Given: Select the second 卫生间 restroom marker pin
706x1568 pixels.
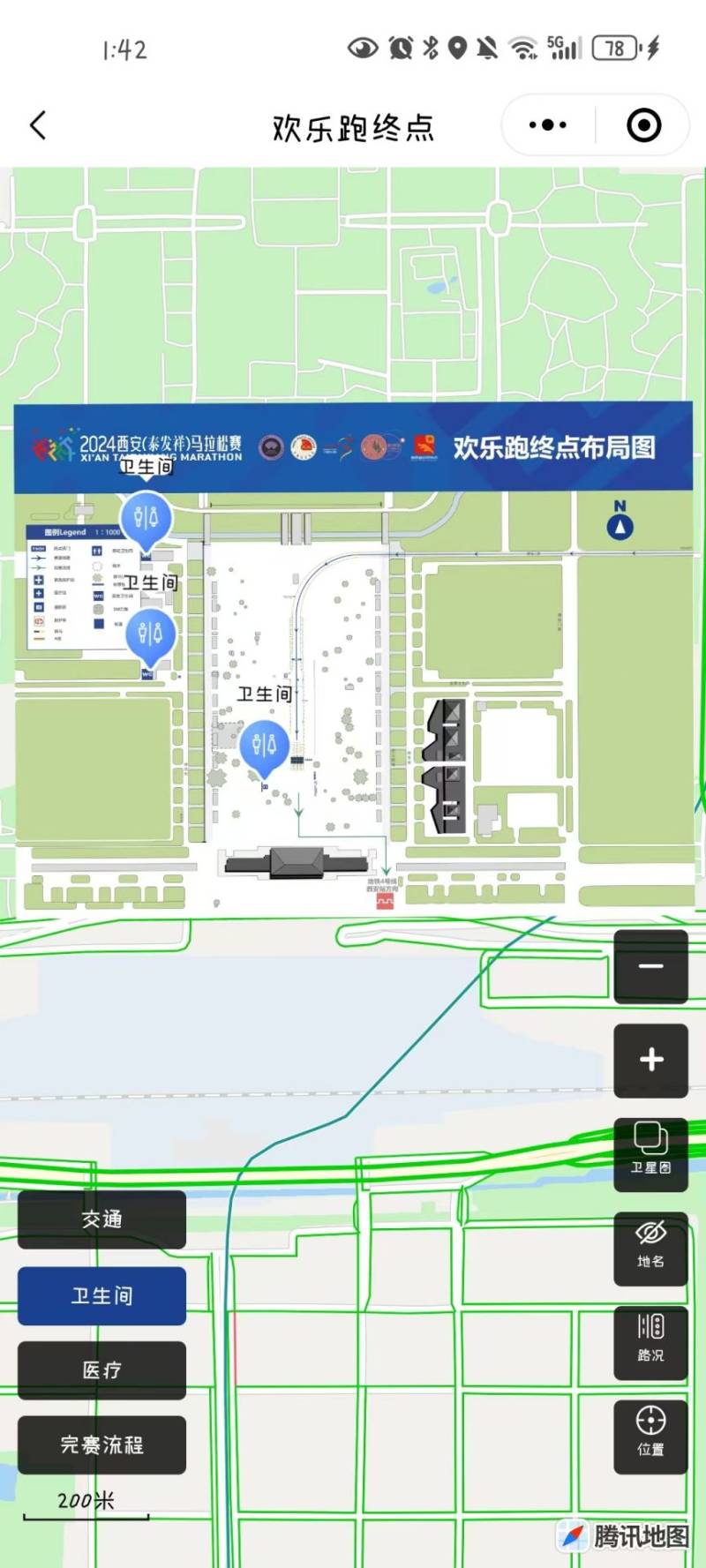Looking at the screenshot, I should pos(151,634).
